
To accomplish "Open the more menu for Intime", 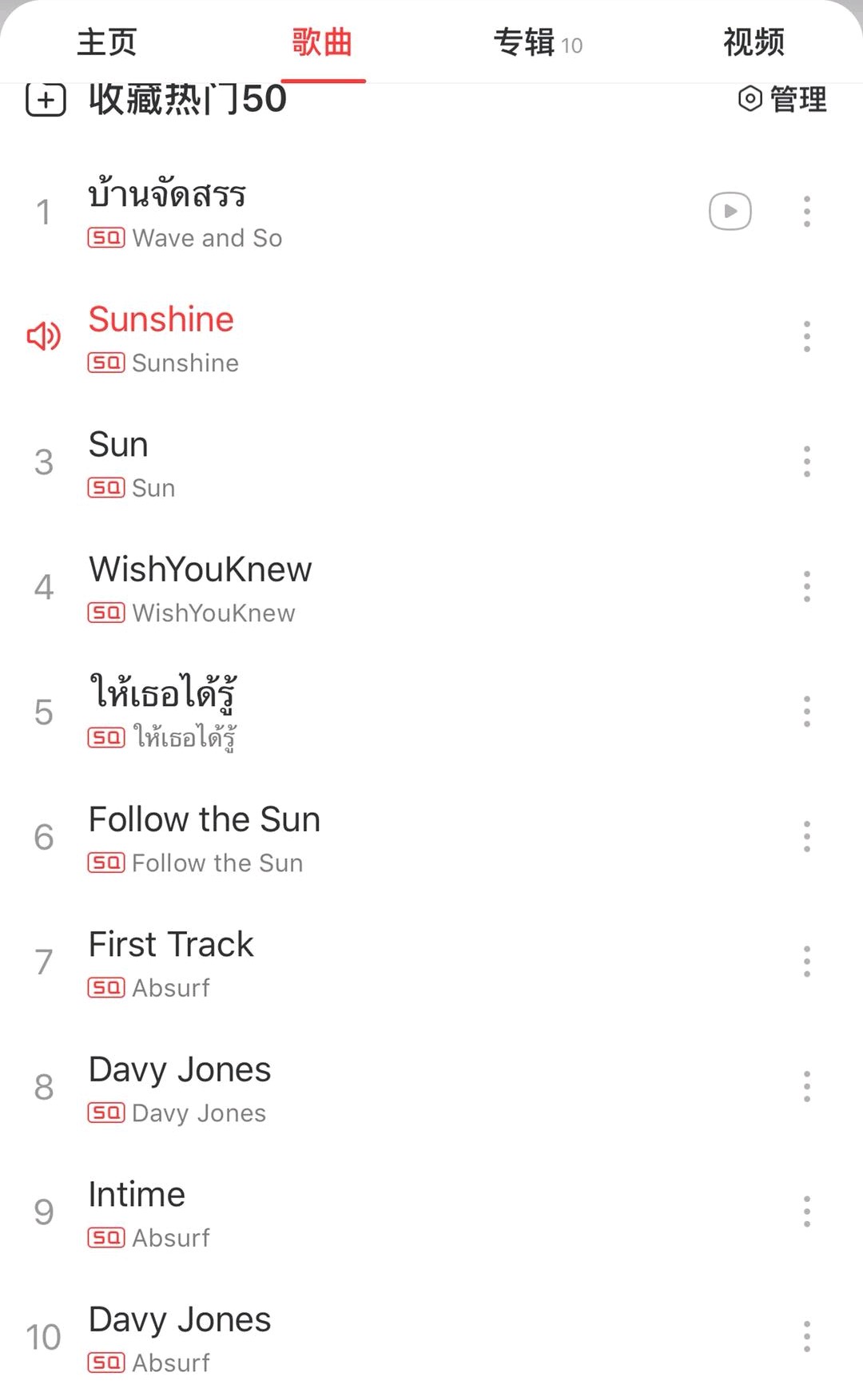I will point(806,1211).
